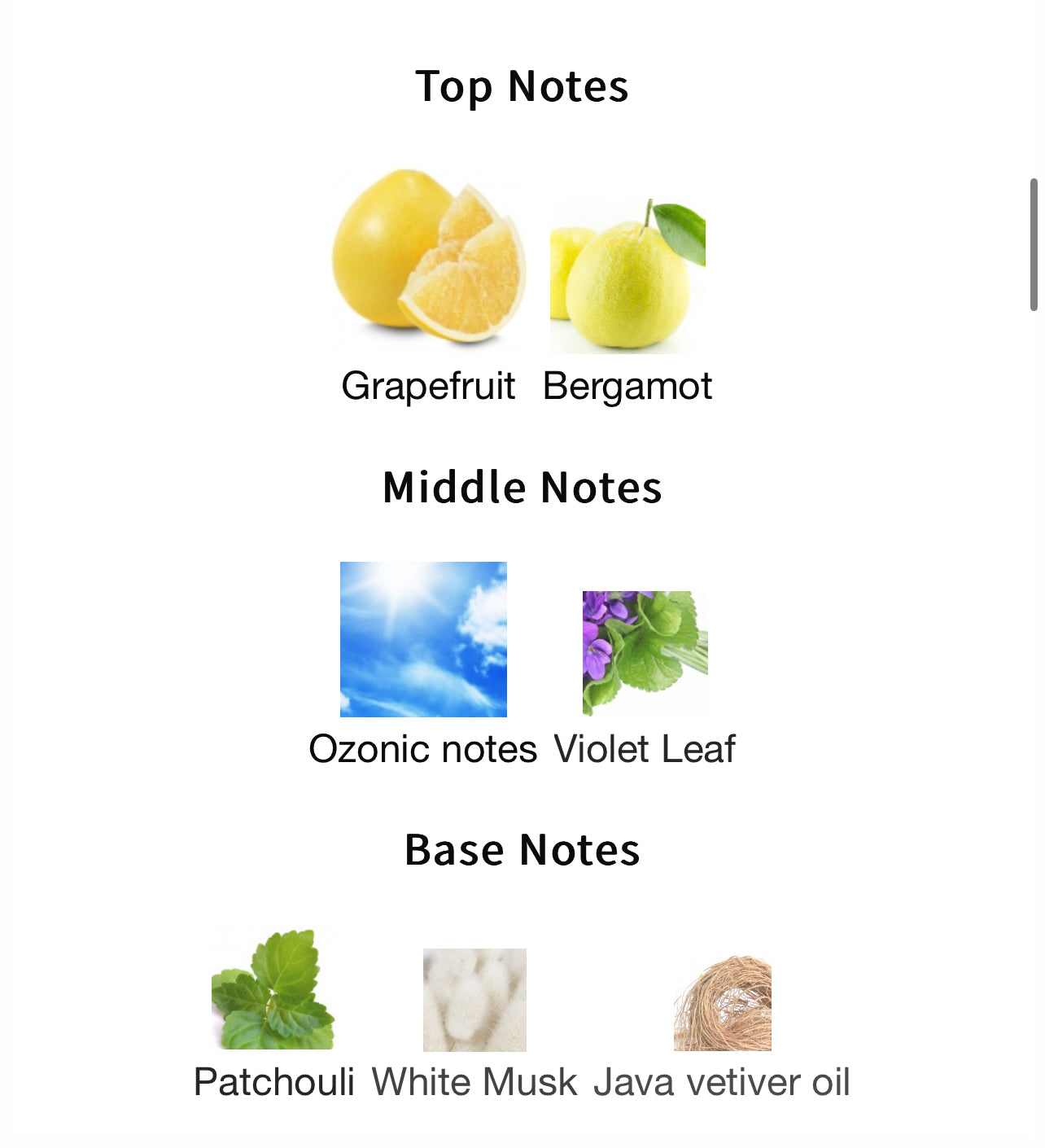Select the Violet Leaf note
The width and height of the screenshot is (1045, 1148).
[x=645, y=653]
